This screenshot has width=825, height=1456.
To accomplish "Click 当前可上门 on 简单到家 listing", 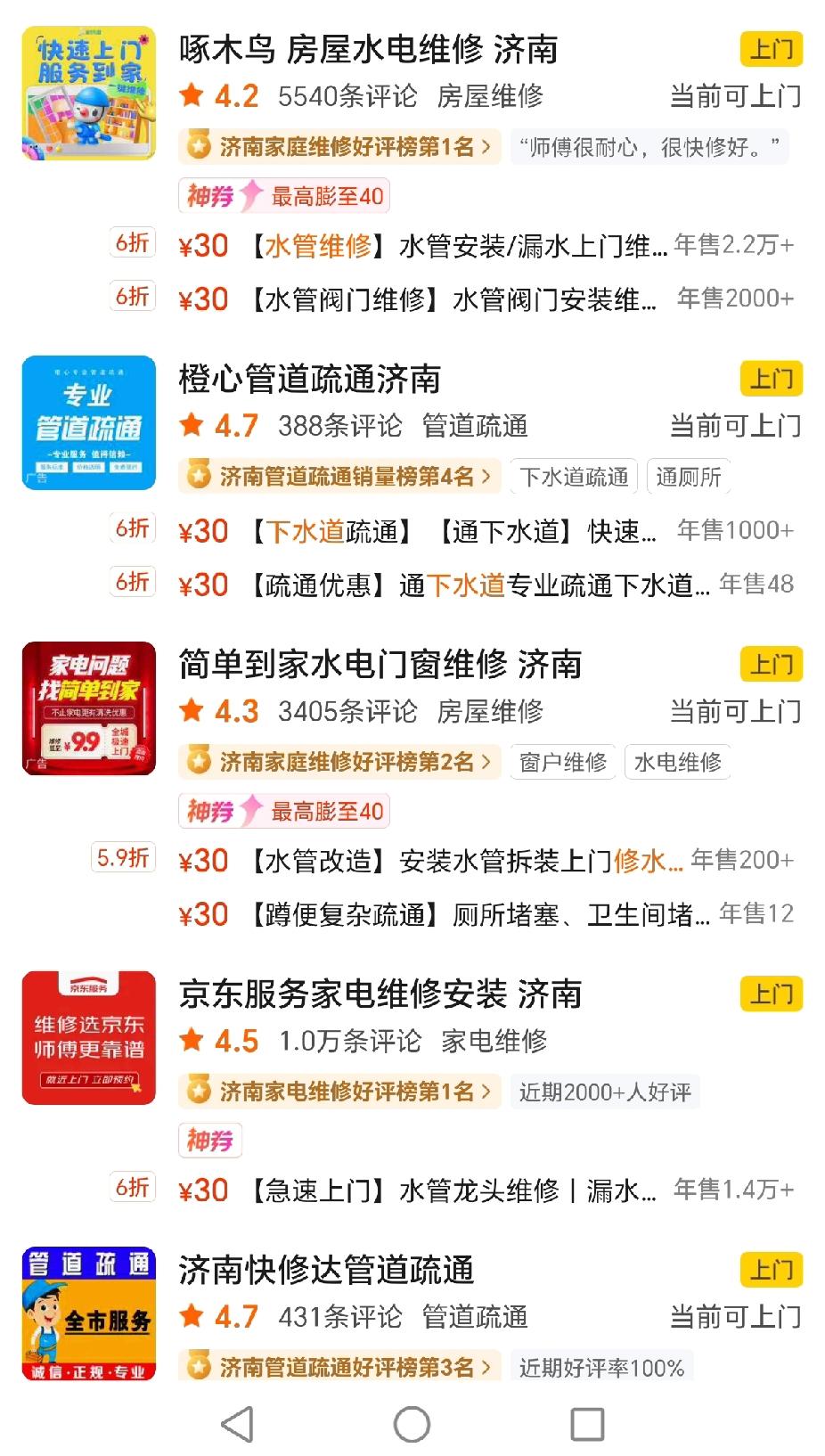I will [x=736, y=712].
